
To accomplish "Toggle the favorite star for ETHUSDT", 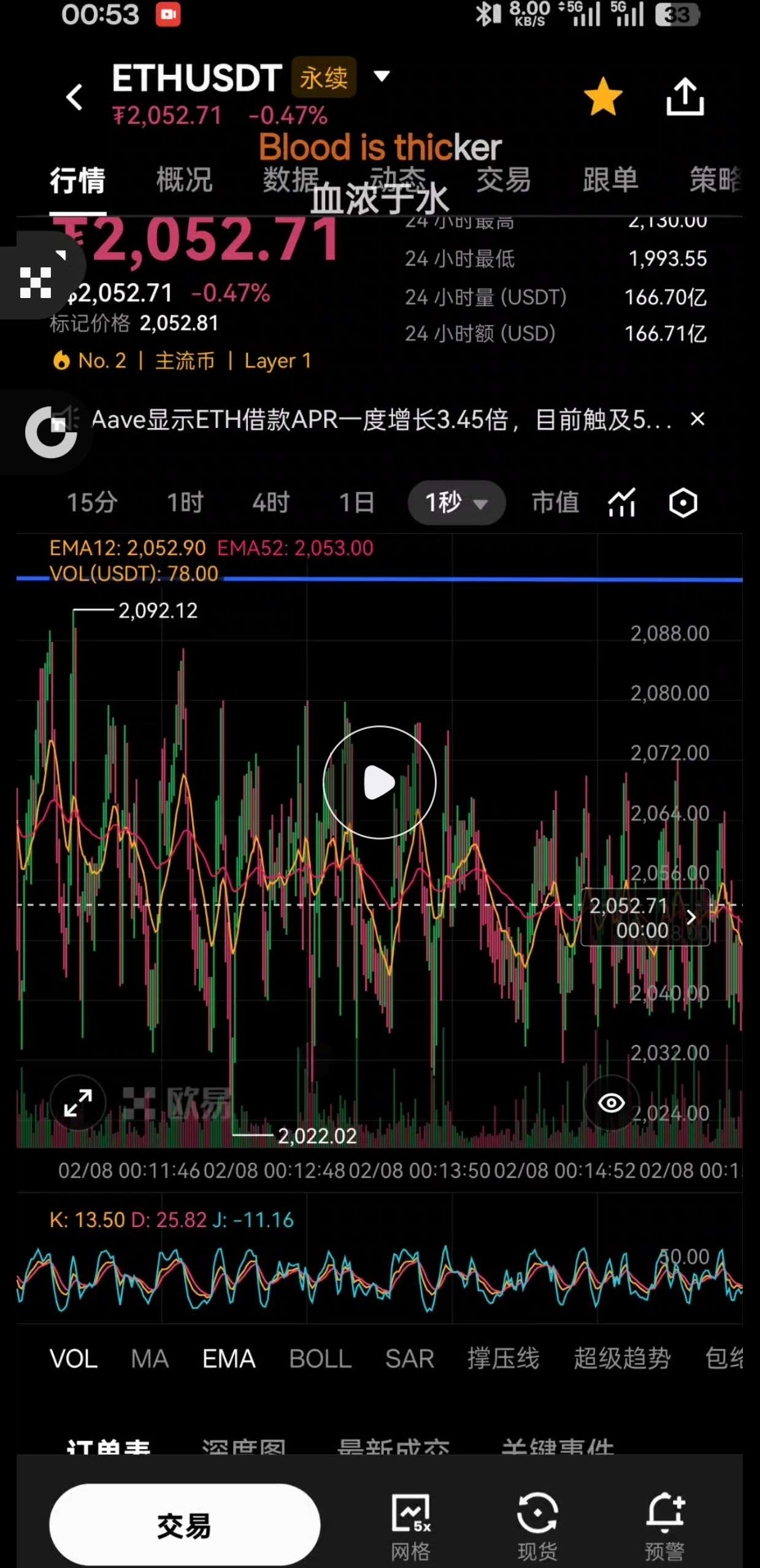I will click(602, 97).
